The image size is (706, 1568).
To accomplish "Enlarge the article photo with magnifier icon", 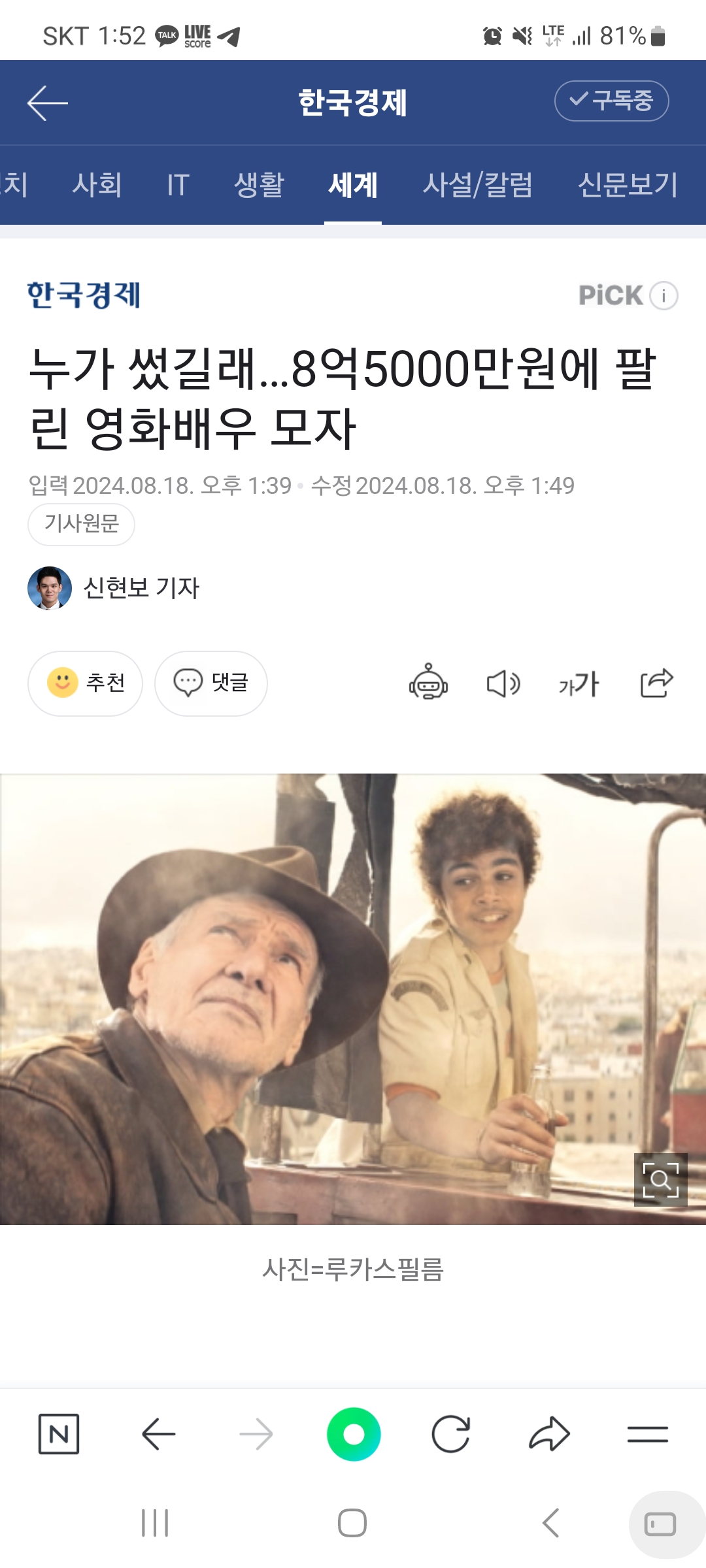I will click(660, 1180).
